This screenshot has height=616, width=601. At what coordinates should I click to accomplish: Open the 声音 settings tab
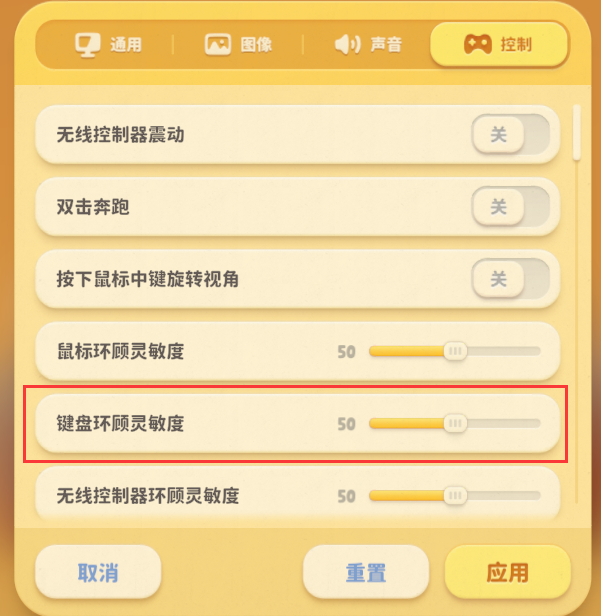[369, 45]
